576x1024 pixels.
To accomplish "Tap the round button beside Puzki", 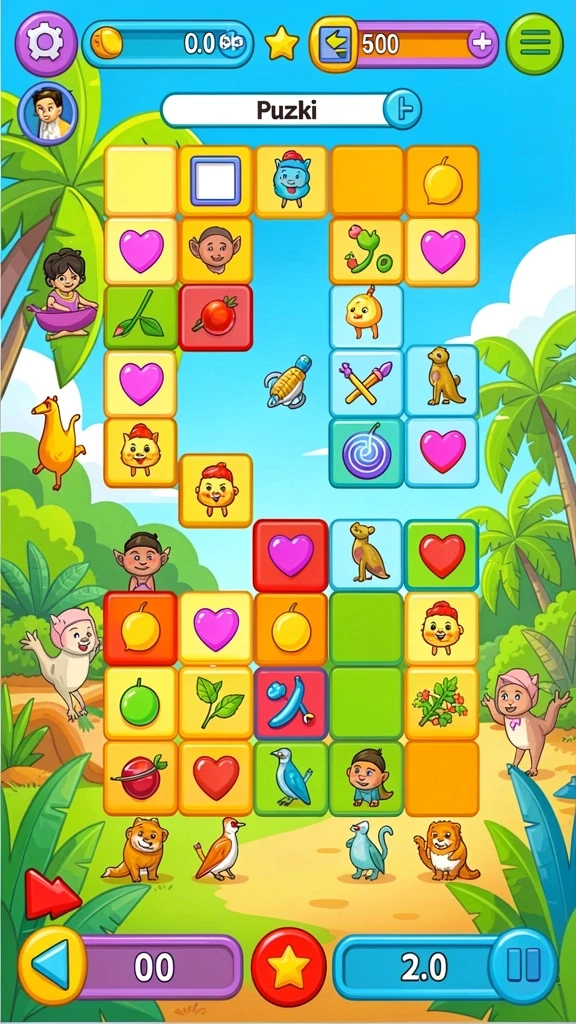I will 402,109.
